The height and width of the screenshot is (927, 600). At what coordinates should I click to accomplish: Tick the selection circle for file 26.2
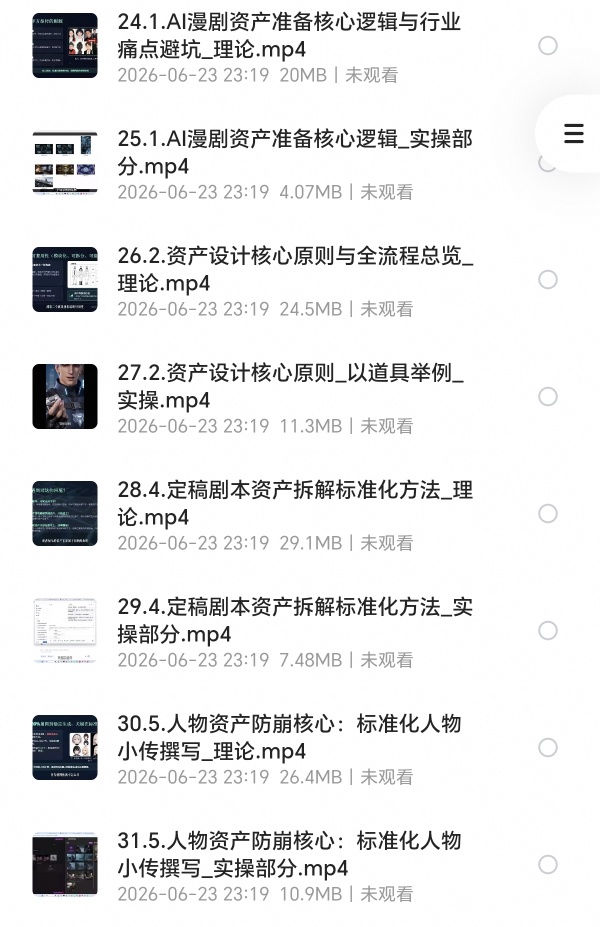point(548,280)
